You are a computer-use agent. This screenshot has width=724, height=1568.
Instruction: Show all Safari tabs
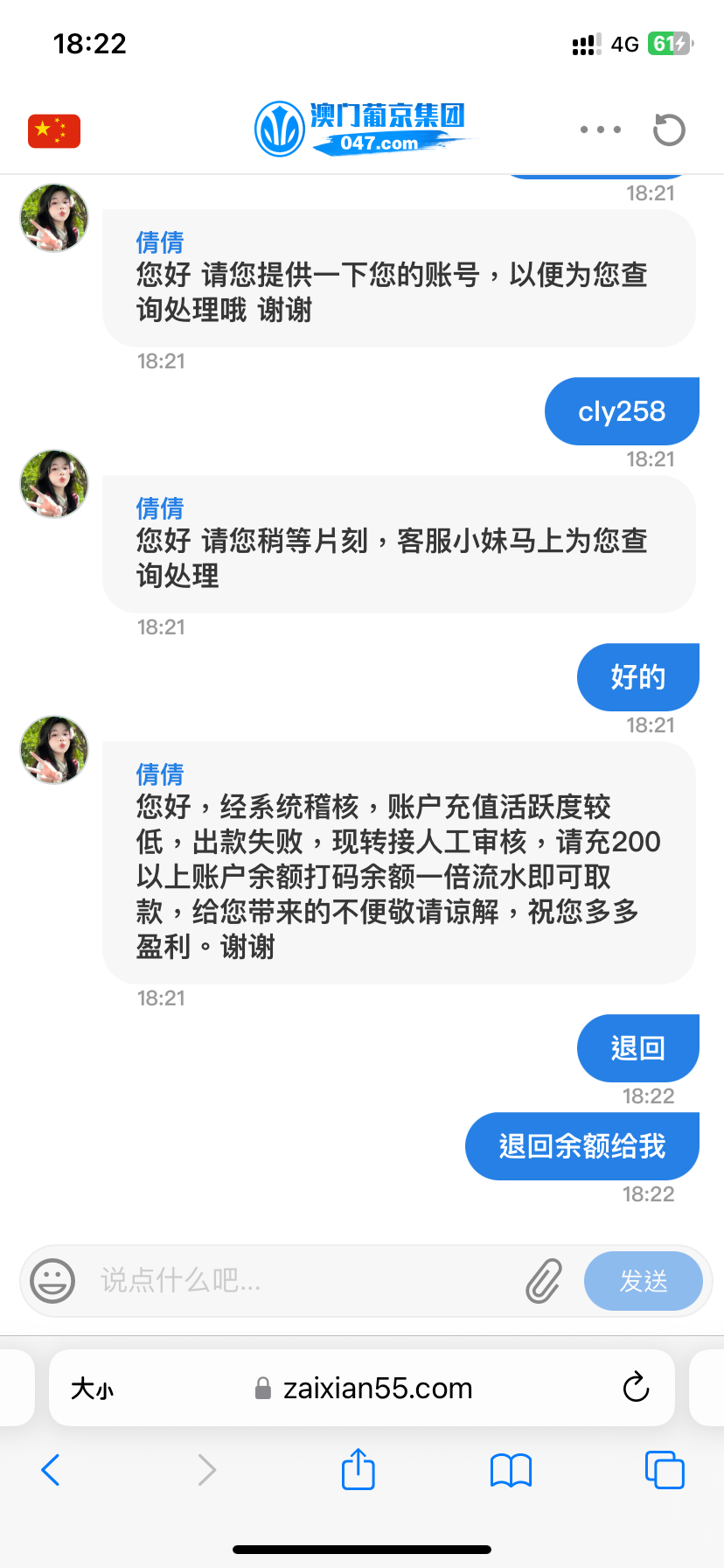(665, 1470)
